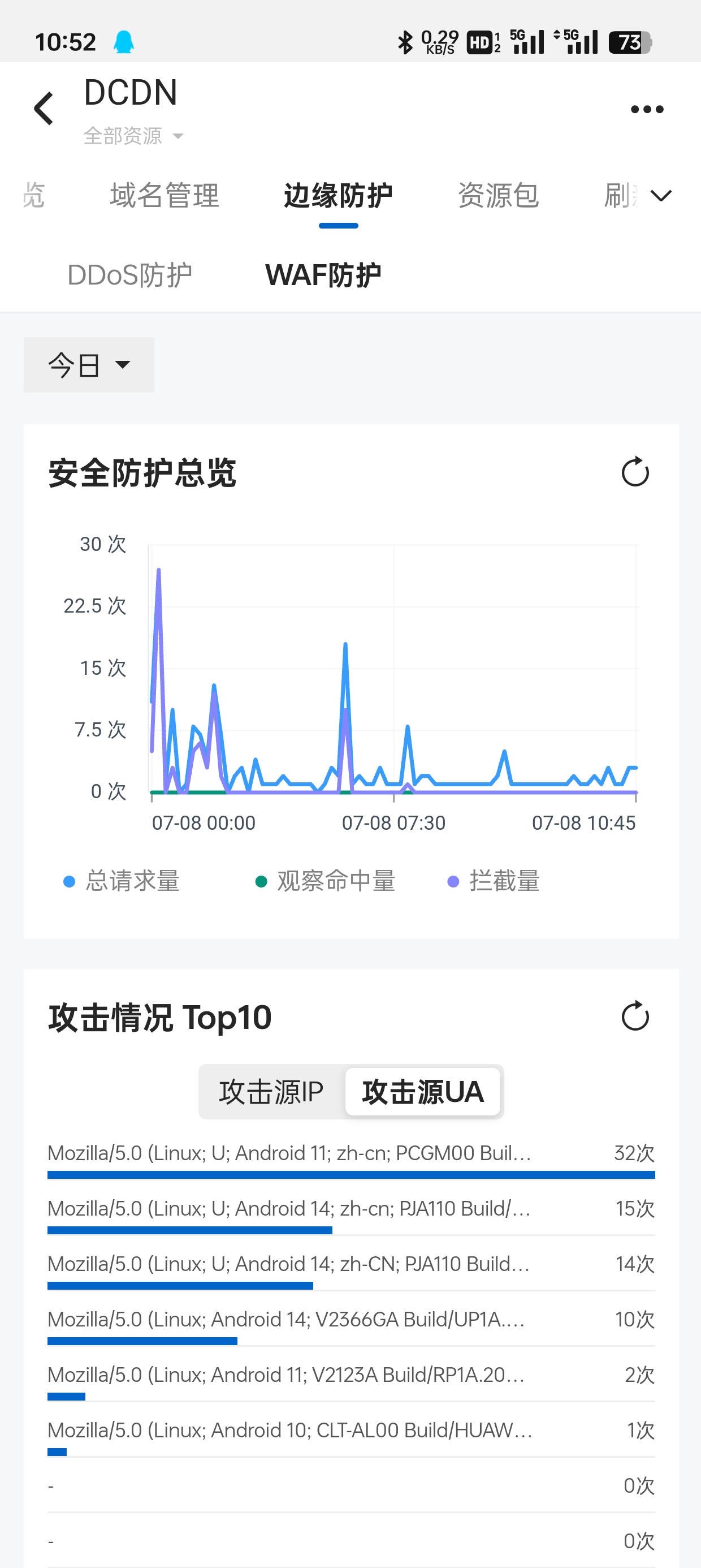The image size is (701, 1568).
Task: Select the WAF防护 sub-tab
Action: click(323, 275)
